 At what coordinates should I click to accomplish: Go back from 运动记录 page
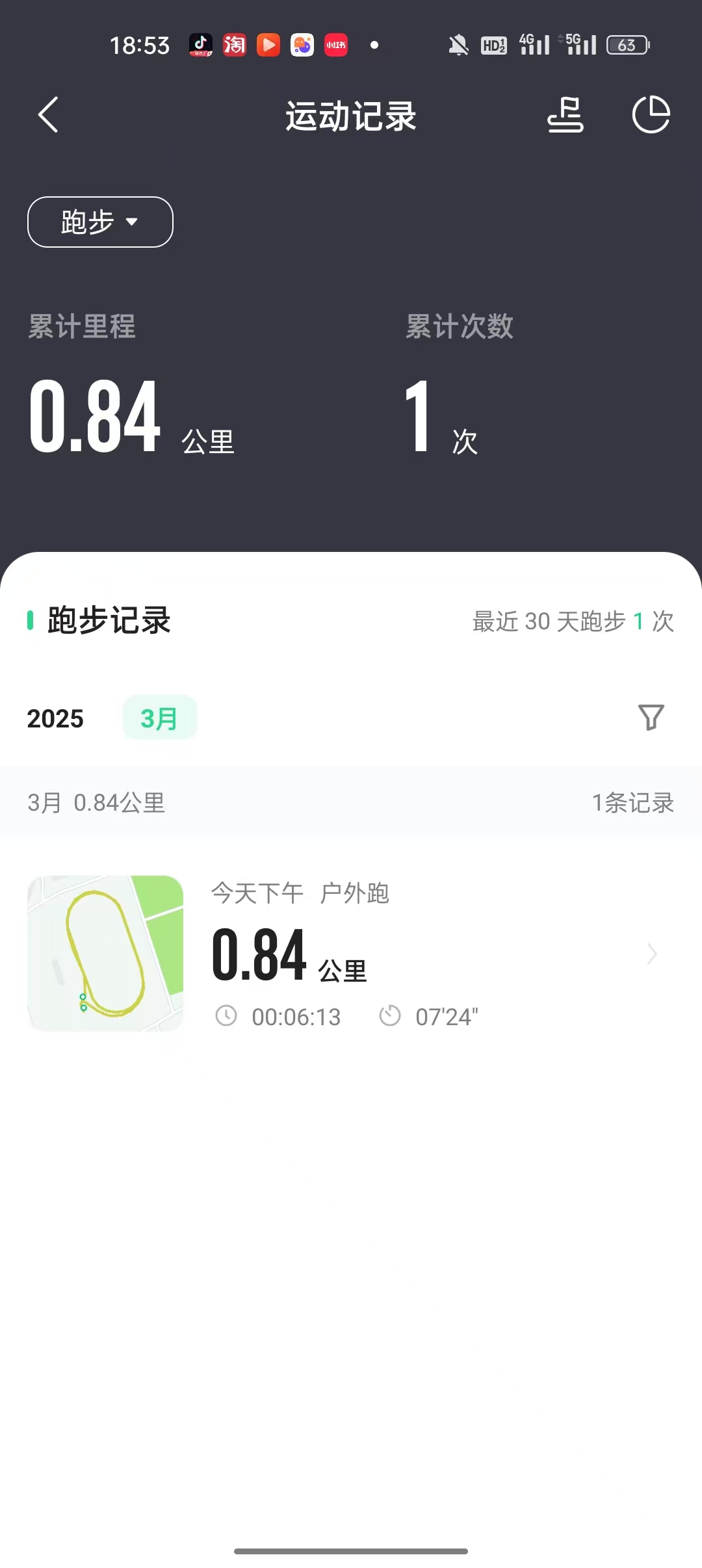pyautogui.click(x=49, y=115)
